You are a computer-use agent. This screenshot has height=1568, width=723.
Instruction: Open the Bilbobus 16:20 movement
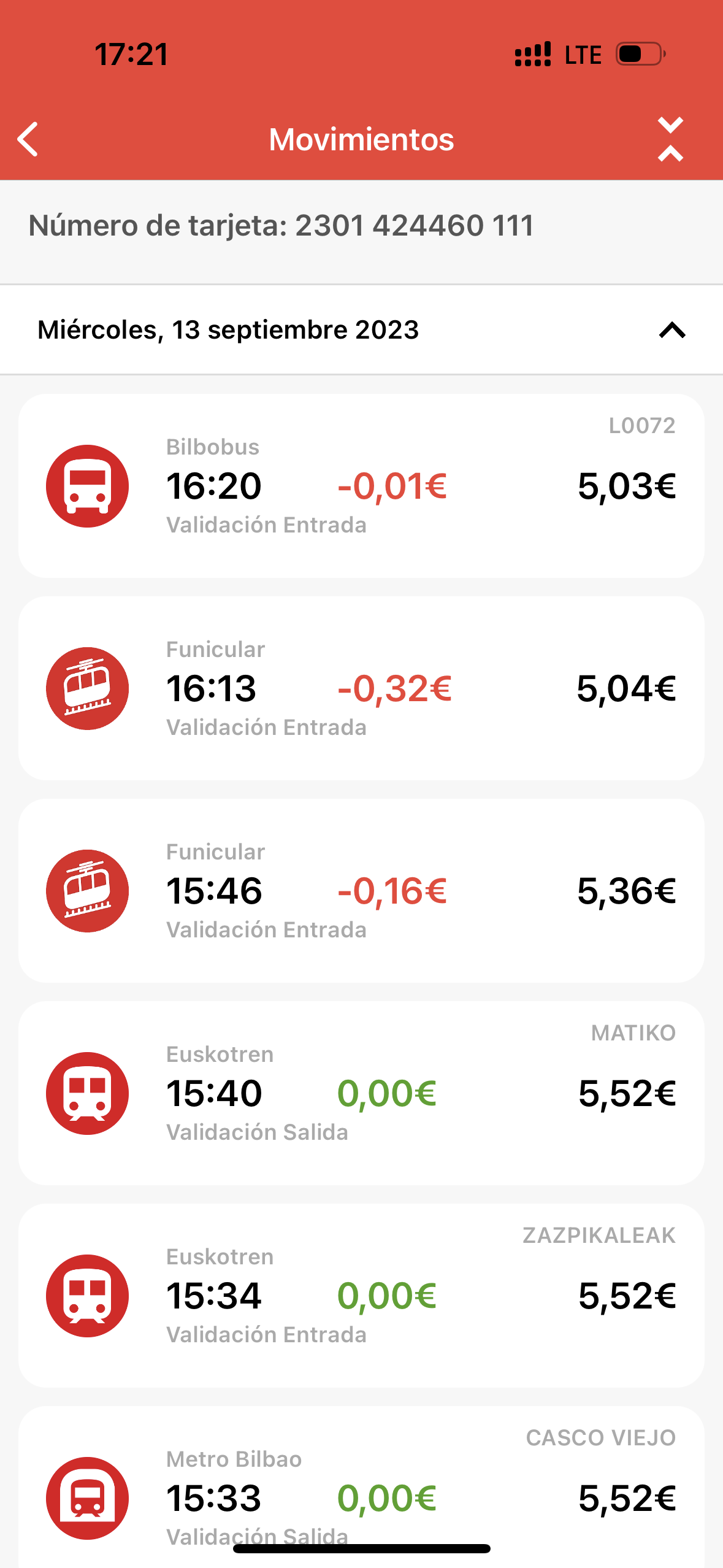click(x=361, y=485)
